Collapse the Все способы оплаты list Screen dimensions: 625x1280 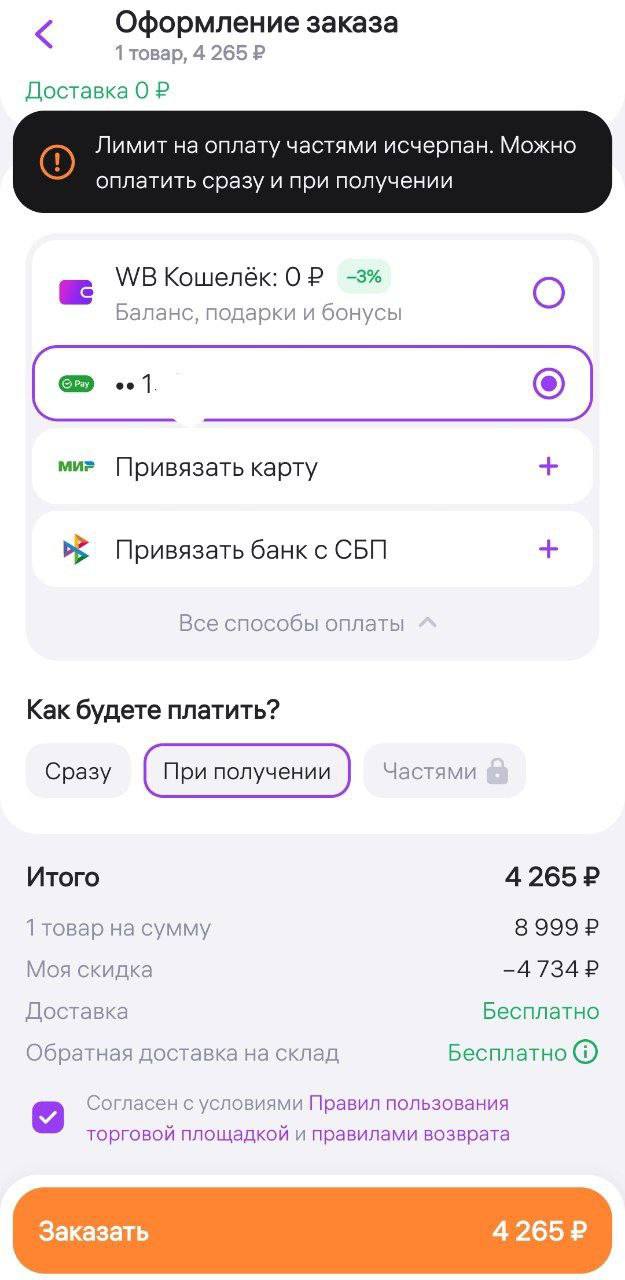pyautogui.click(x=308, y=623)
